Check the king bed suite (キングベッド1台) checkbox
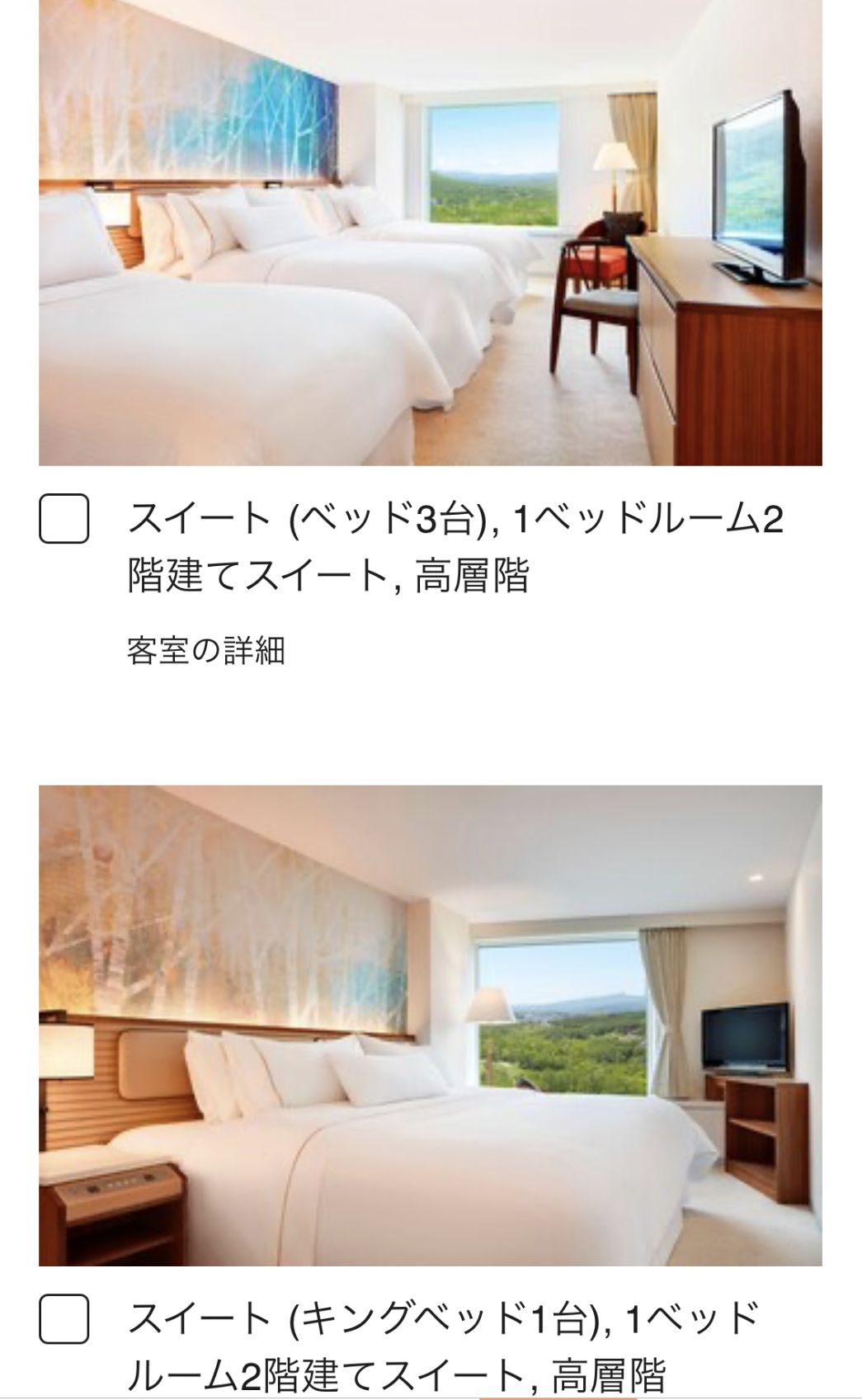This screenshot has height=1400, width=862. click(64, 1319)
